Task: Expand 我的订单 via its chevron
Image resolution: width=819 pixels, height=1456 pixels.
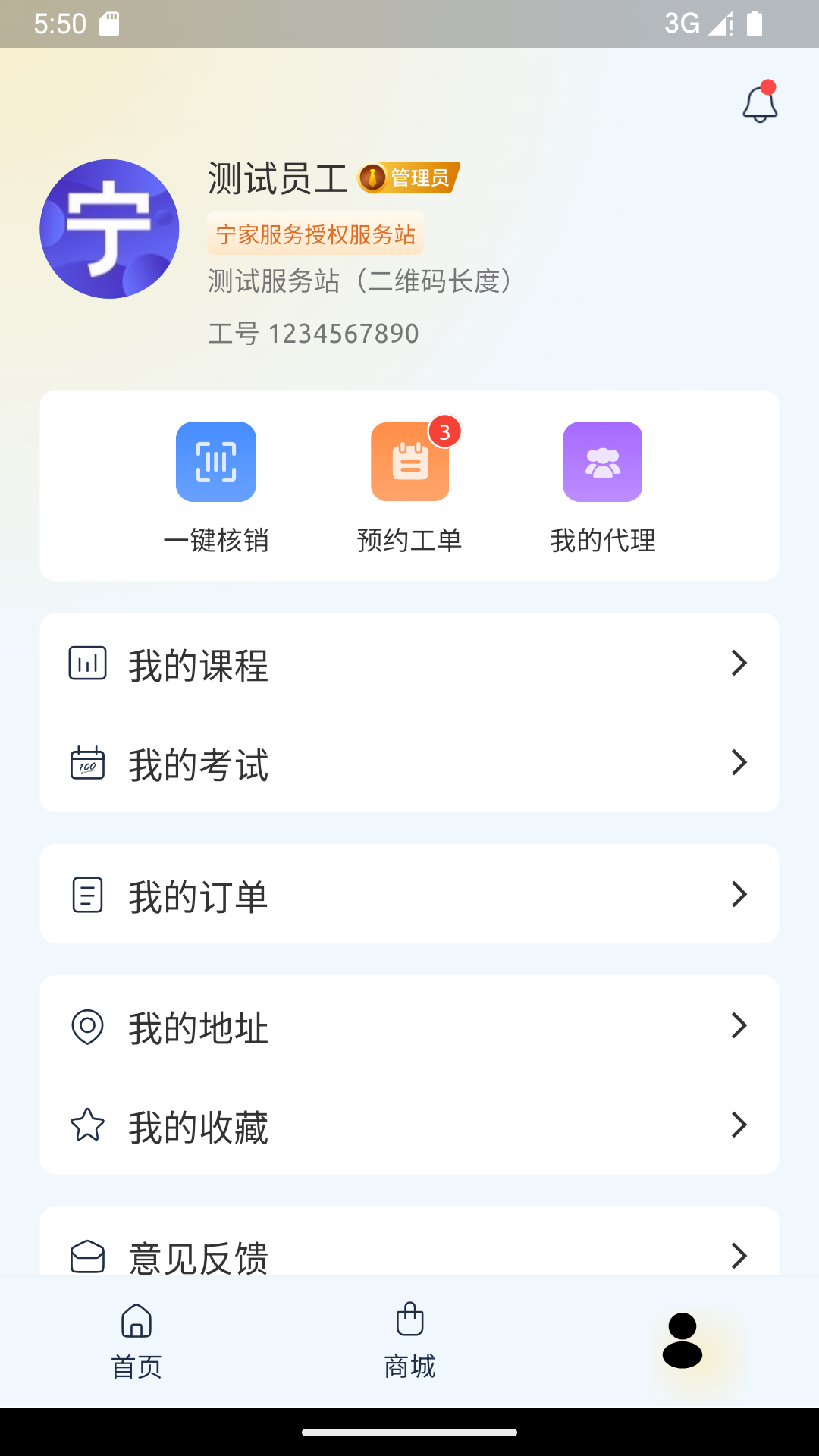Action: click(738, 895)
